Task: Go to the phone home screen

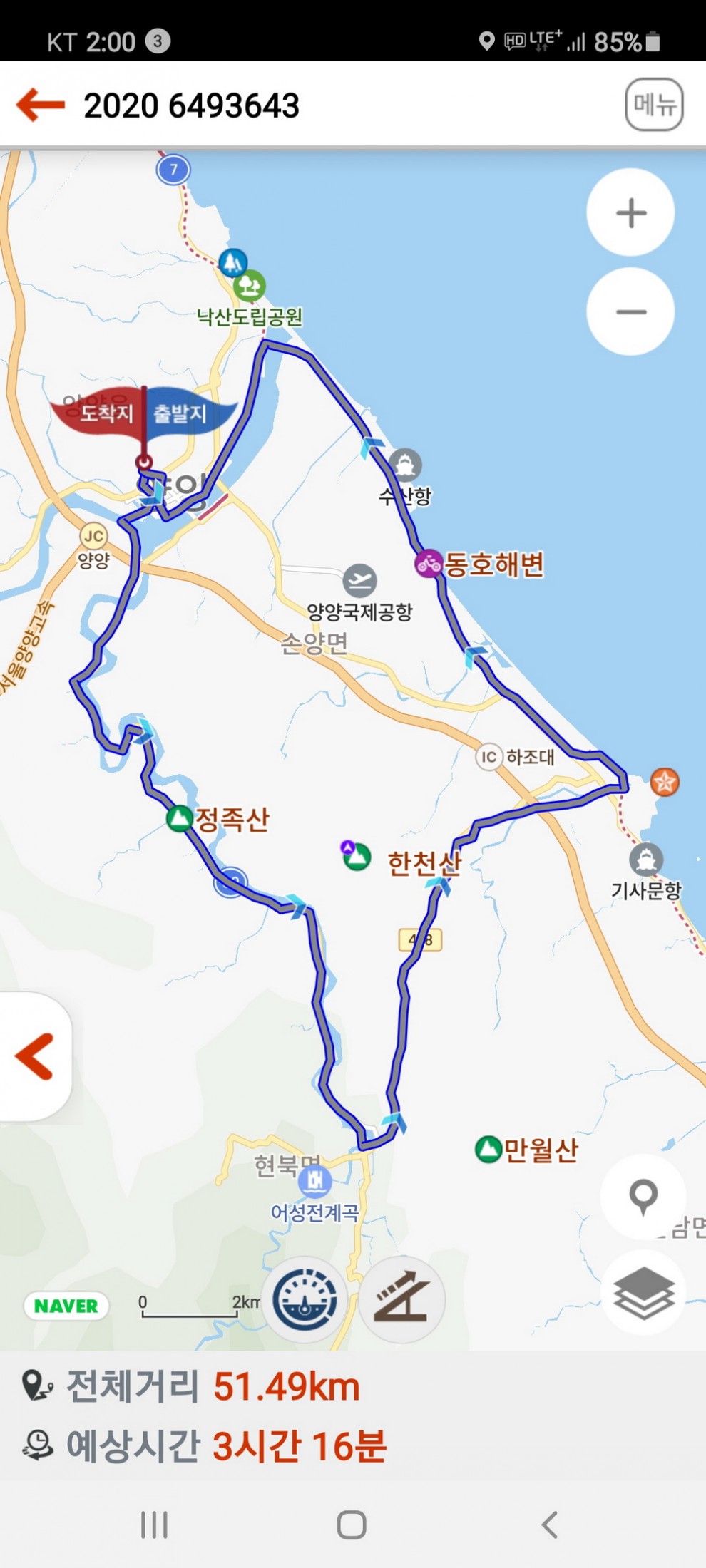Action: [x=352, y=1525]
